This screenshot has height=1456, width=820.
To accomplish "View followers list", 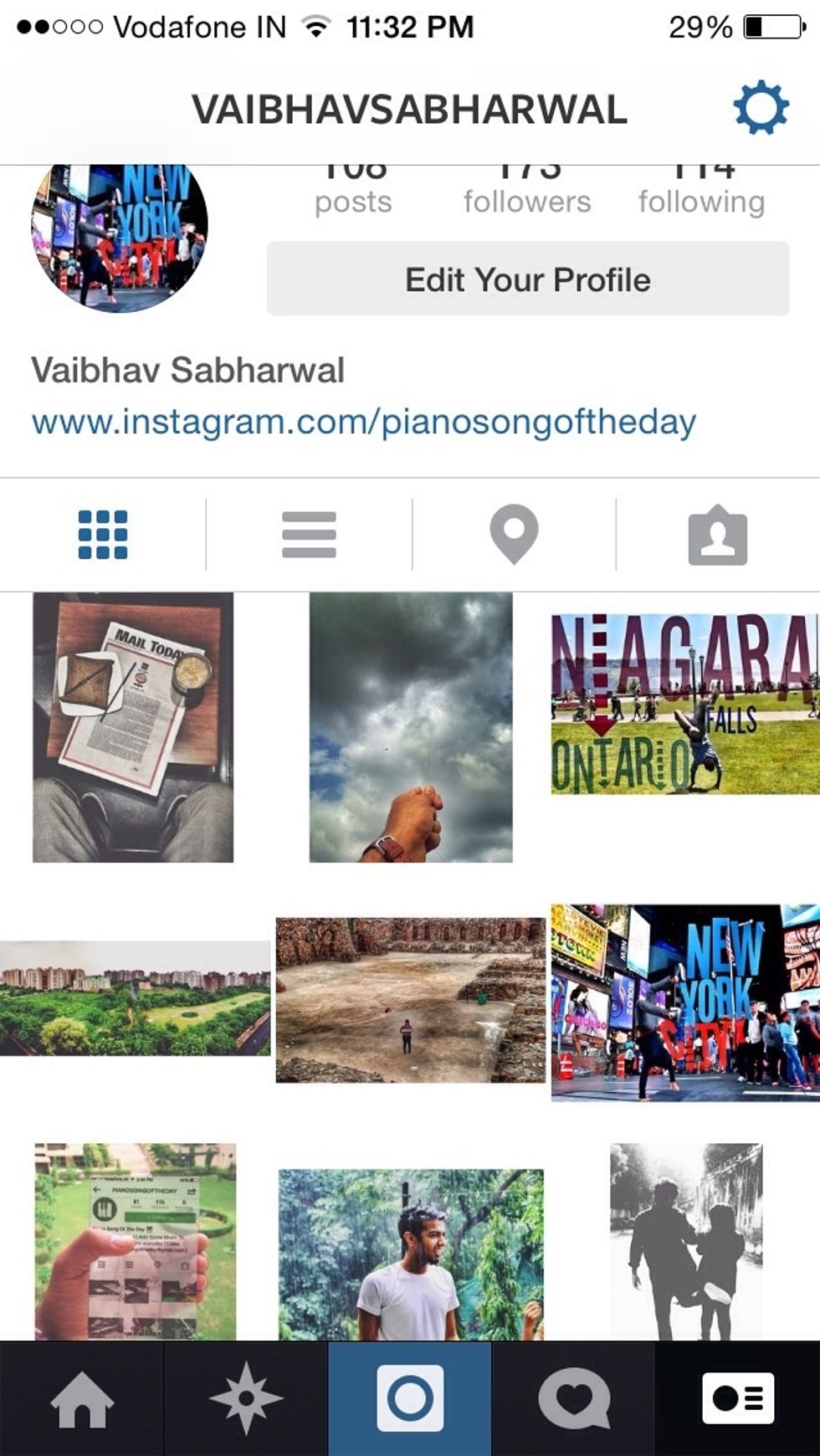I will click(x=527, y=192).
